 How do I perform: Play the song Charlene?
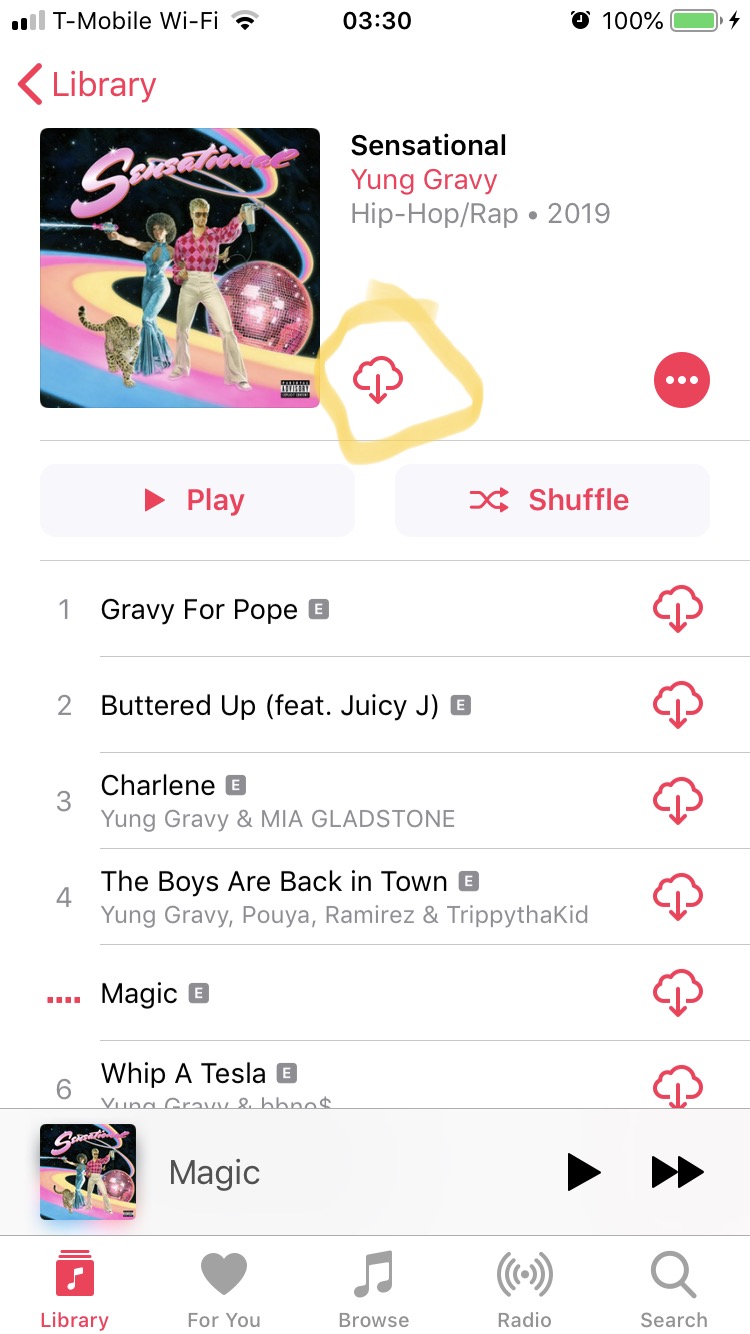coord(158,786)
